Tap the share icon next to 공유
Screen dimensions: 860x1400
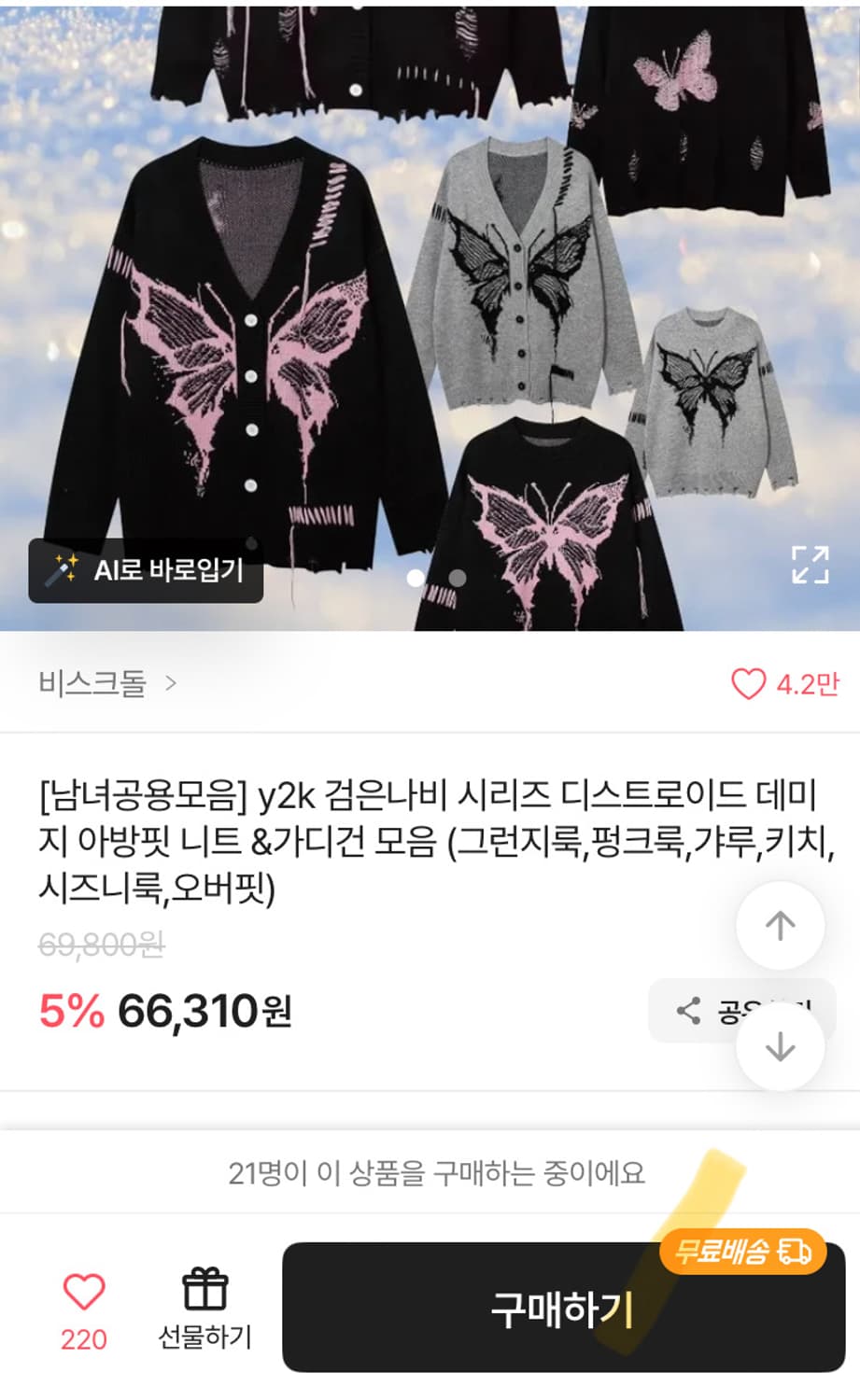tap(689, 1009)
